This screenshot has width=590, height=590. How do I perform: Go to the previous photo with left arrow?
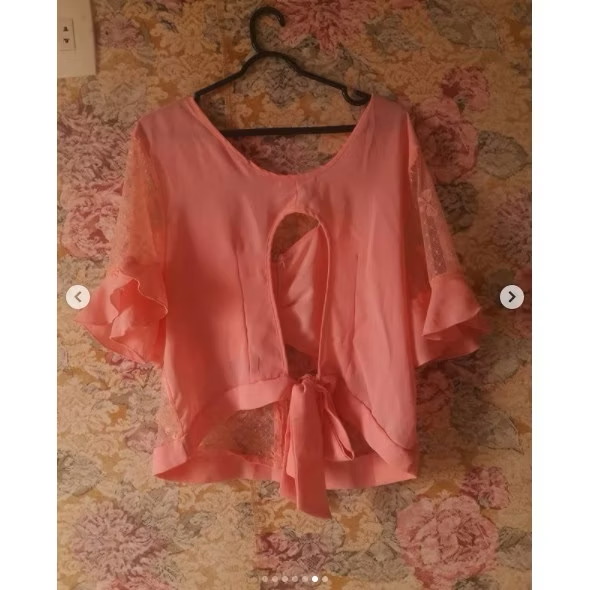point(78,297)
